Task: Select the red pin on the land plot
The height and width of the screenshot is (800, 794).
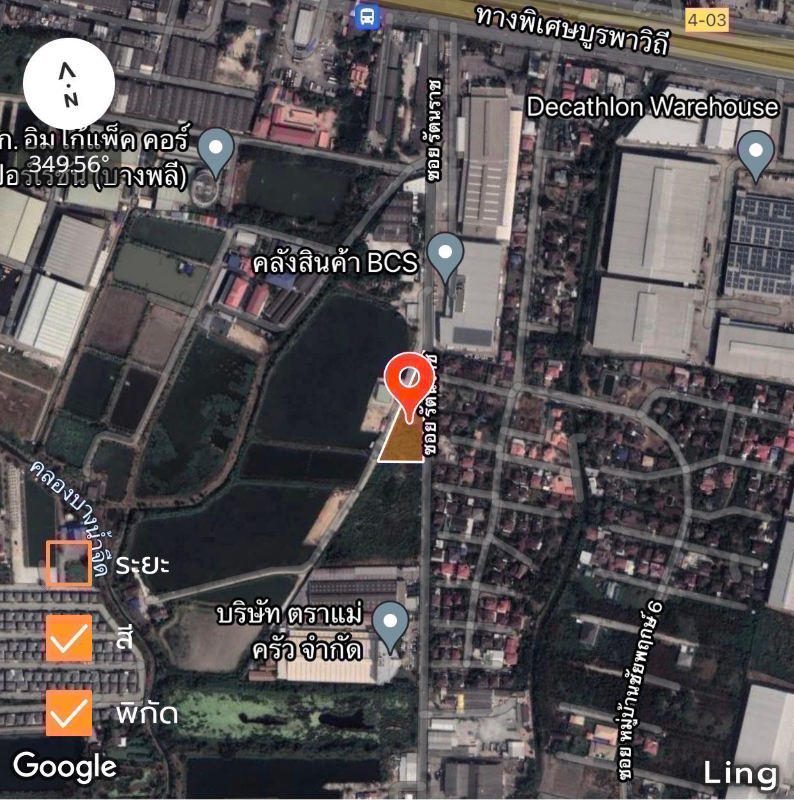Action: tap(410, 381)
